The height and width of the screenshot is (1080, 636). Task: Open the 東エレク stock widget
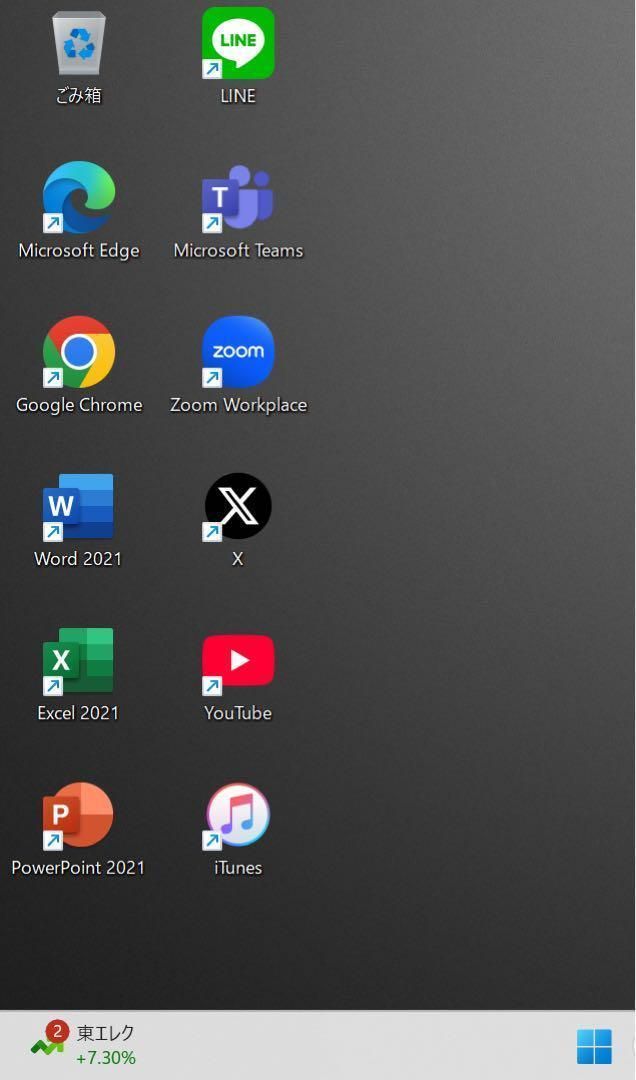tap(84, 1045)
